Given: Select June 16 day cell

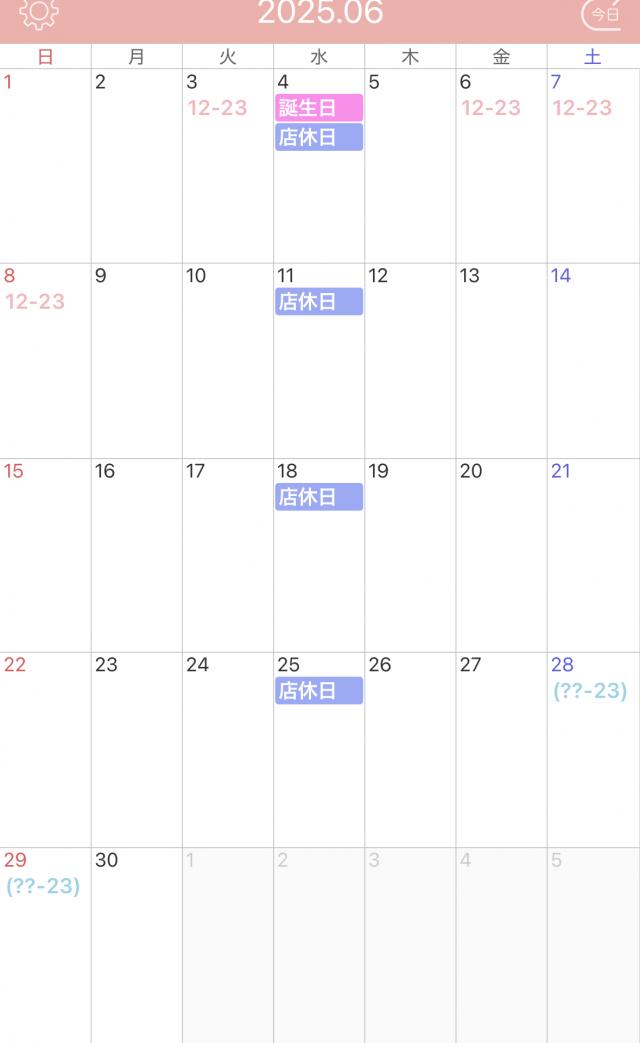Looking at the screenshot, I should click(x=136, y=555).
